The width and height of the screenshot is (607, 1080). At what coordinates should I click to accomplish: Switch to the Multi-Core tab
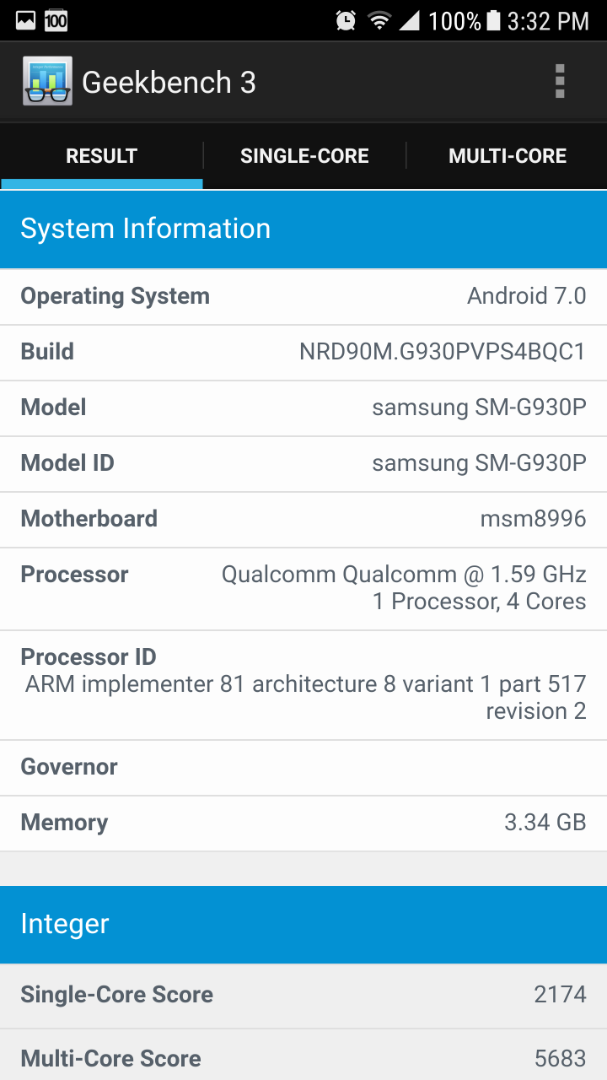click(x=507, y=156)
